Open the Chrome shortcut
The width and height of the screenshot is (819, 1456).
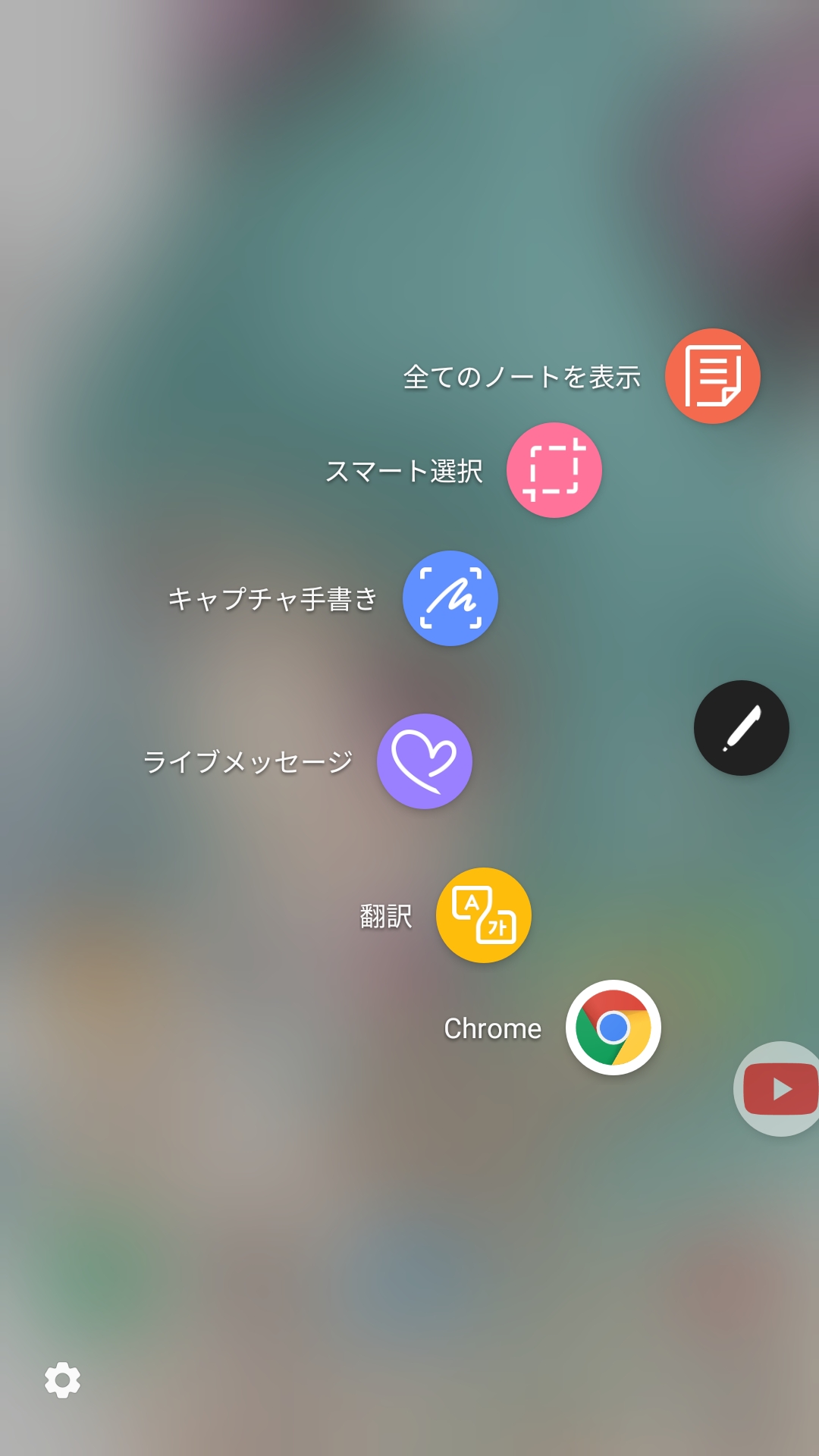coord(613,1028)
